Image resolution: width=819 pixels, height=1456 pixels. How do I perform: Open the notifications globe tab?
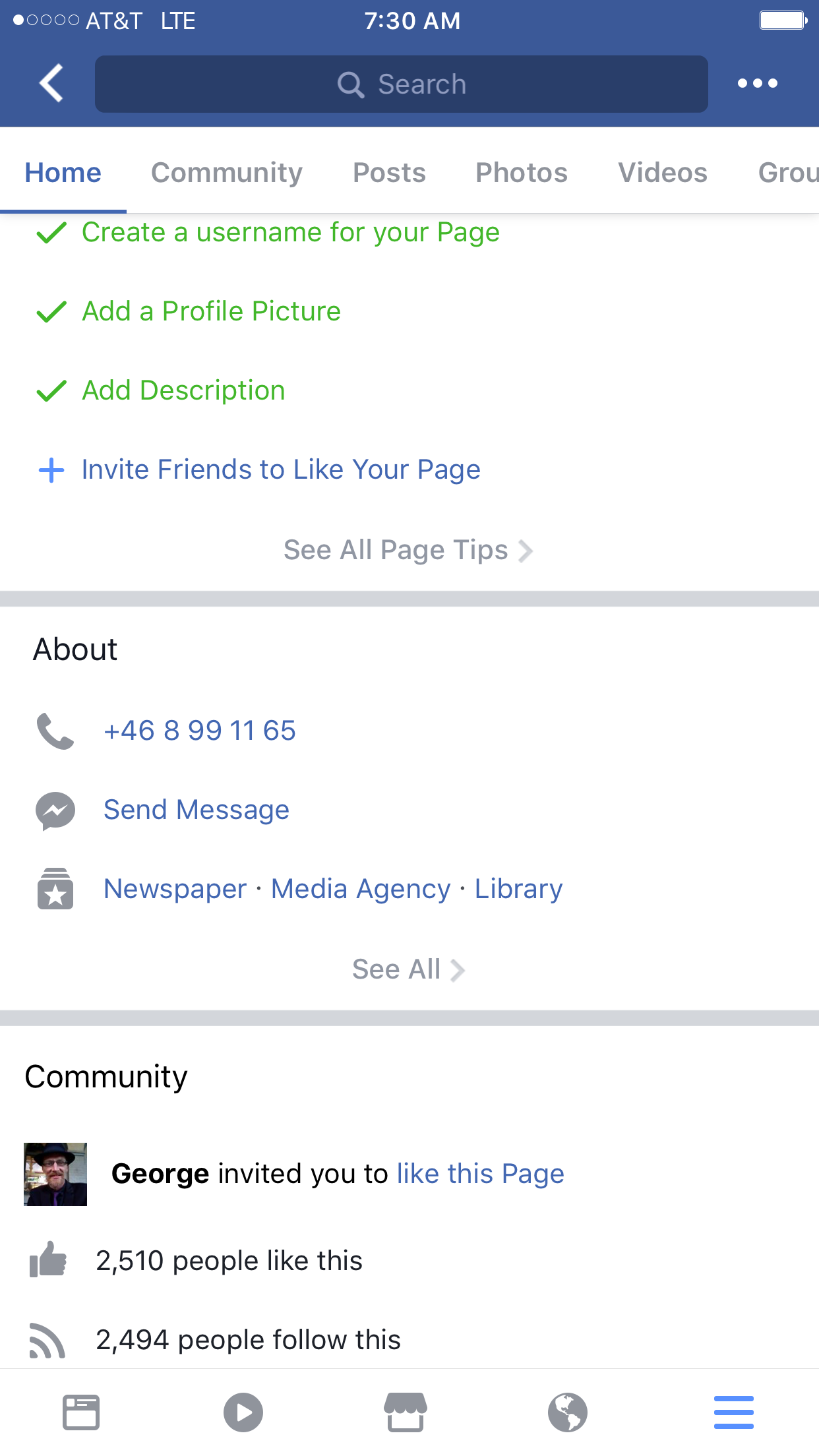[568, 1412]
